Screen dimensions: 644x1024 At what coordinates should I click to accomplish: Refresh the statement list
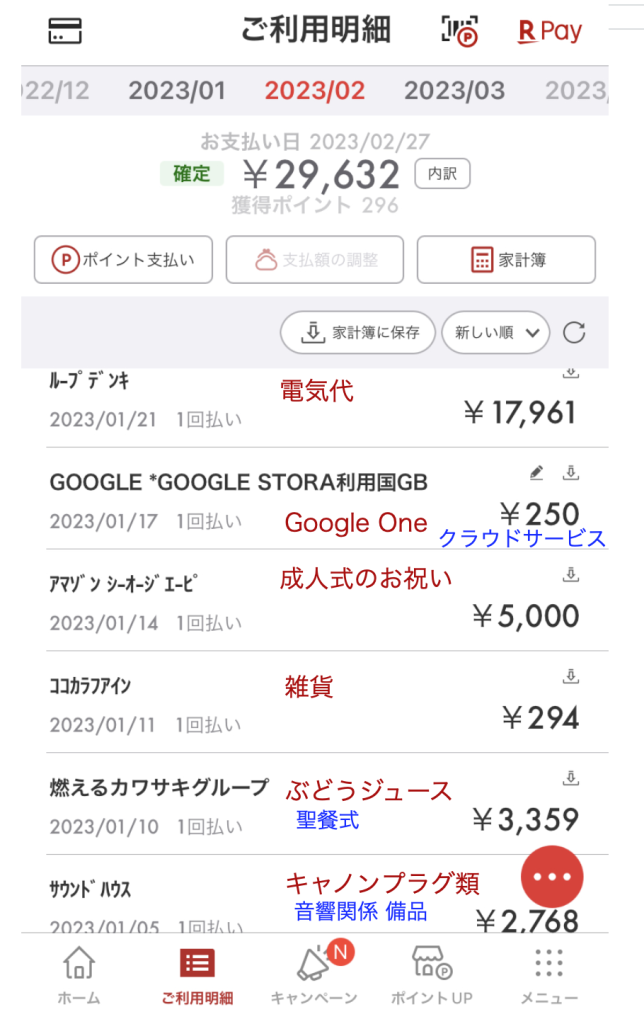(574, 332)
